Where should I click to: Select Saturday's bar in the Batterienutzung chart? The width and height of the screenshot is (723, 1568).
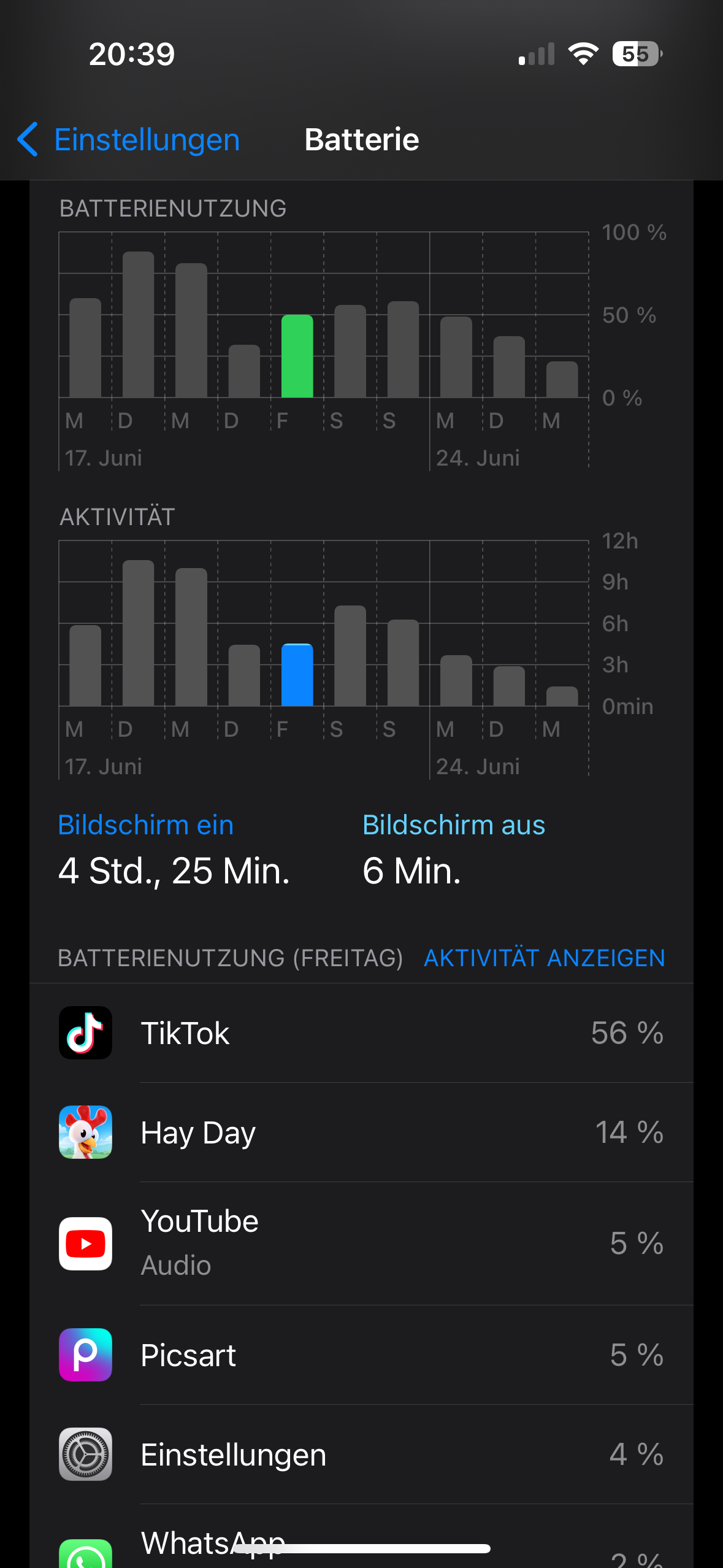point(350,352)
